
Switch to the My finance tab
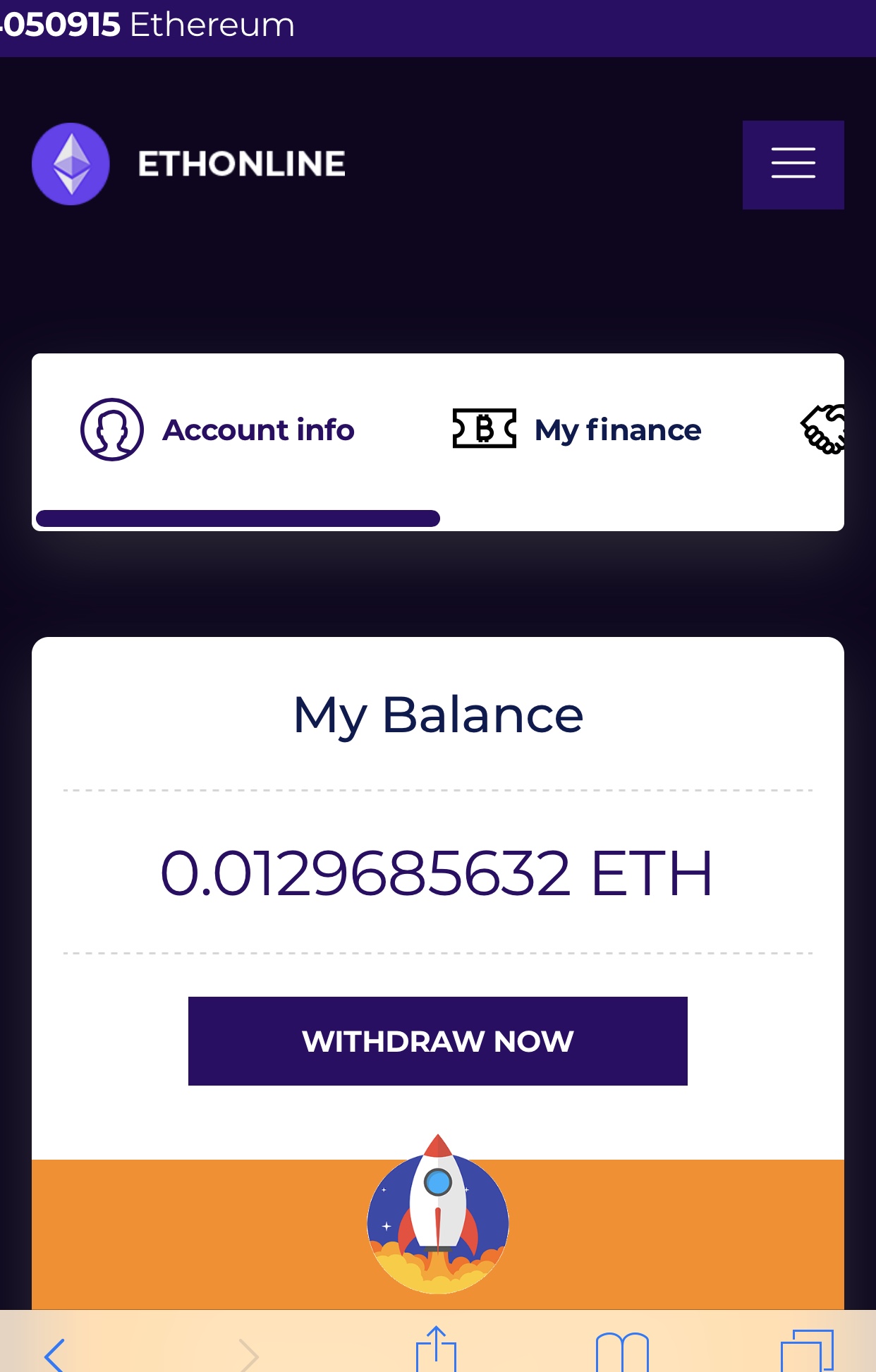[x=577, y=430]
